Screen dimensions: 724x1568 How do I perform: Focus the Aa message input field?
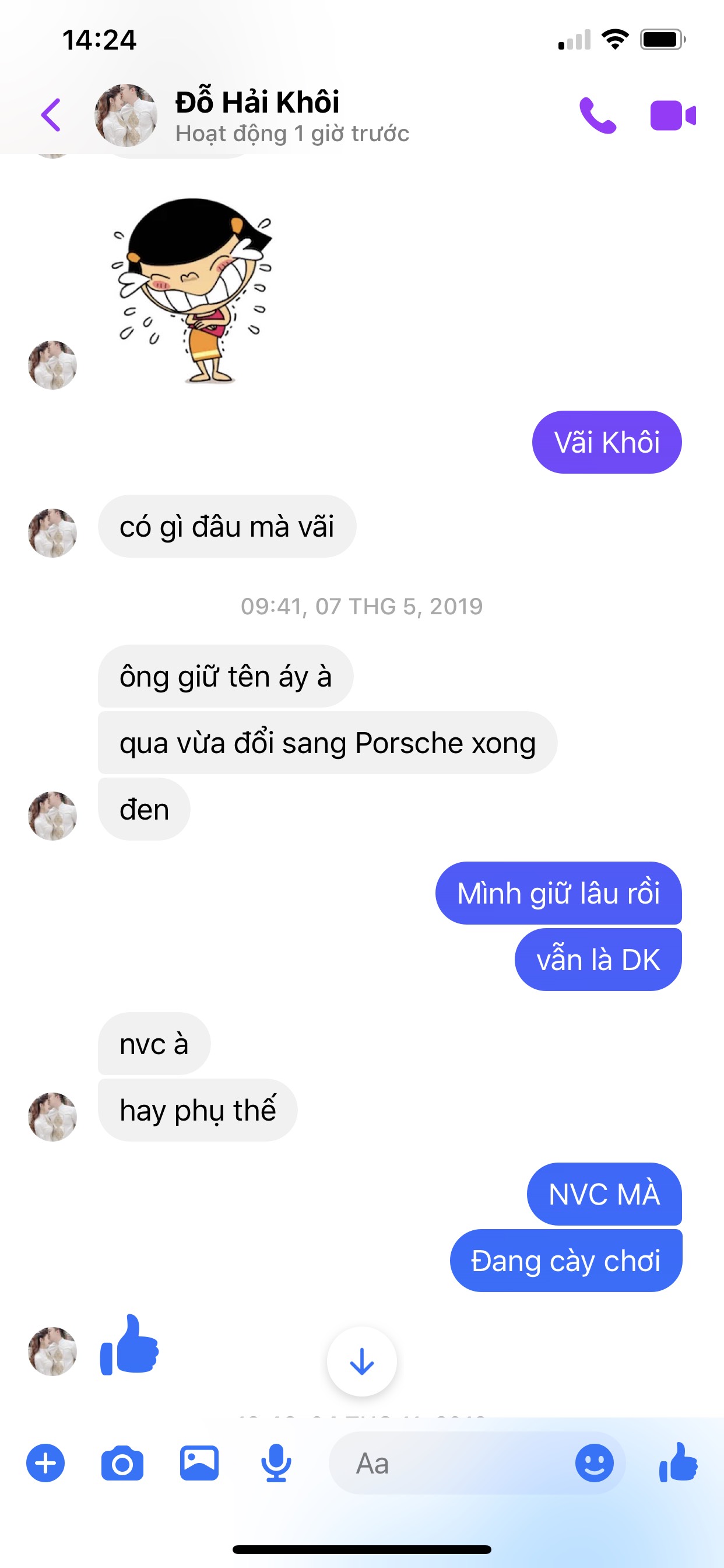coord(450,1462)
